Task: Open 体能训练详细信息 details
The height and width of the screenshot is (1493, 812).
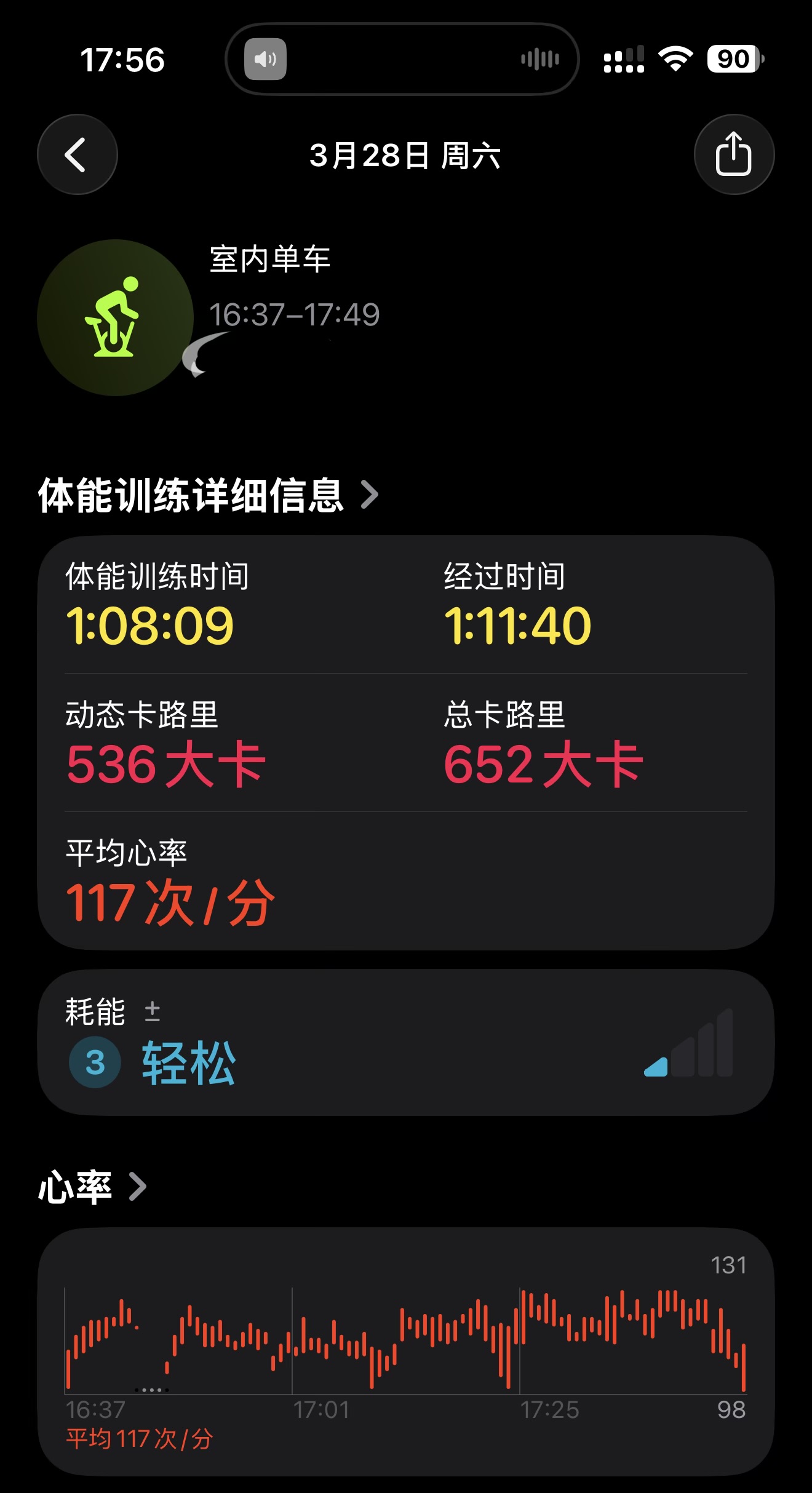Action: (x=208, y=495)
